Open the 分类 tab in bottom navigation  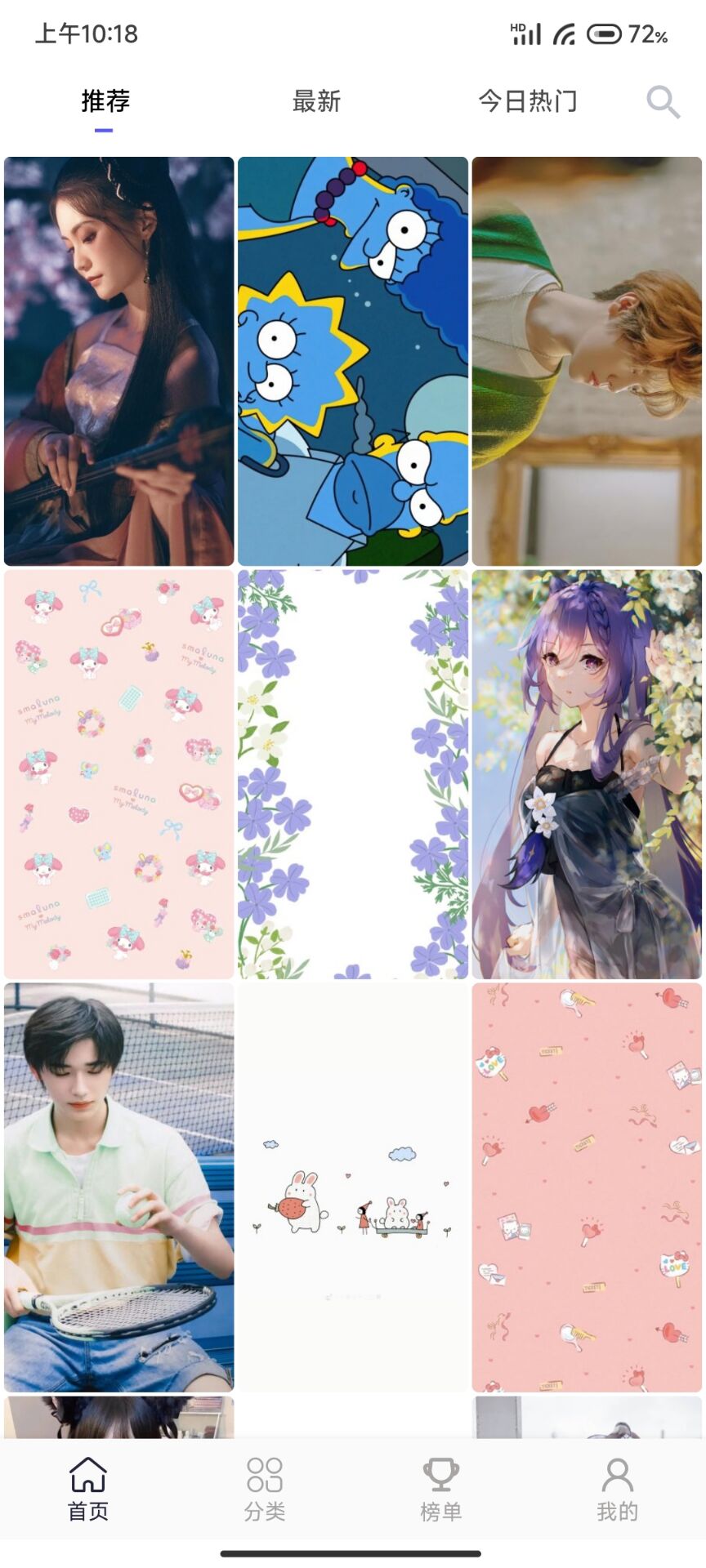coord(265,1490)
